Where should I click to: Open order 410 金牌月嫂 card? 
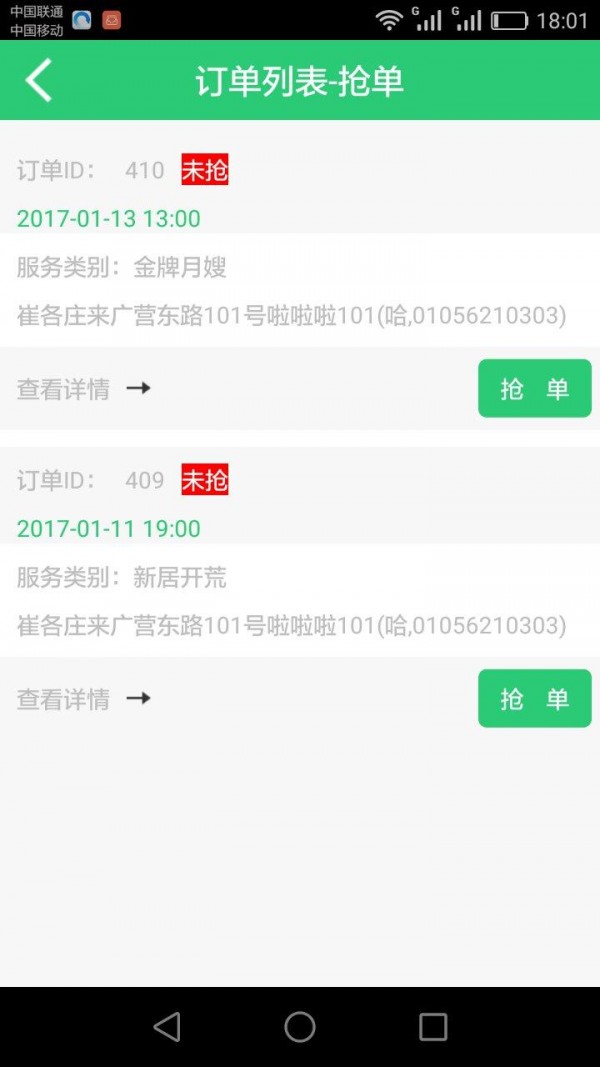[290, 291]
